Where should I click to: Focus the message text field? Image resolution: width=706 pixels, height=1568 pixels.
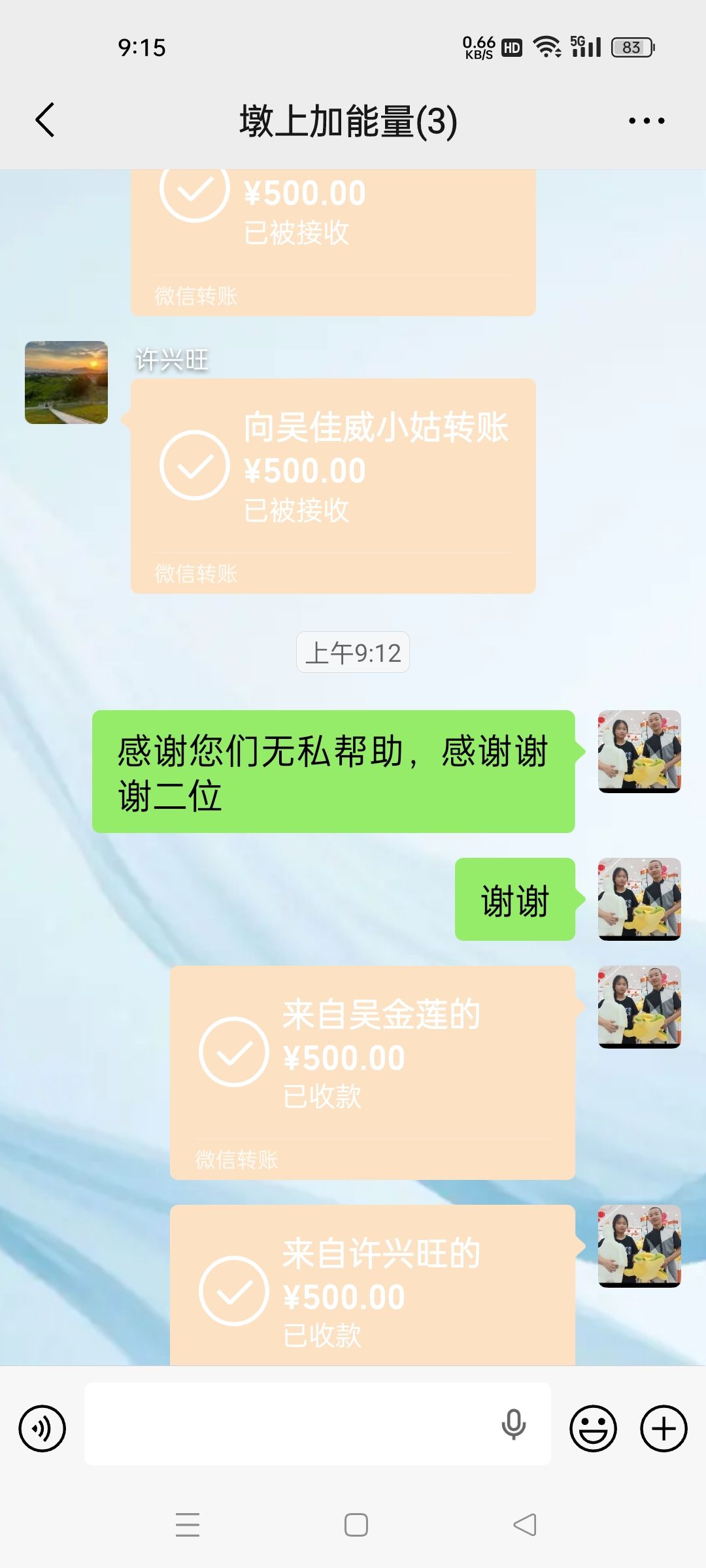pyautogui.click(x=288, y=1424)
